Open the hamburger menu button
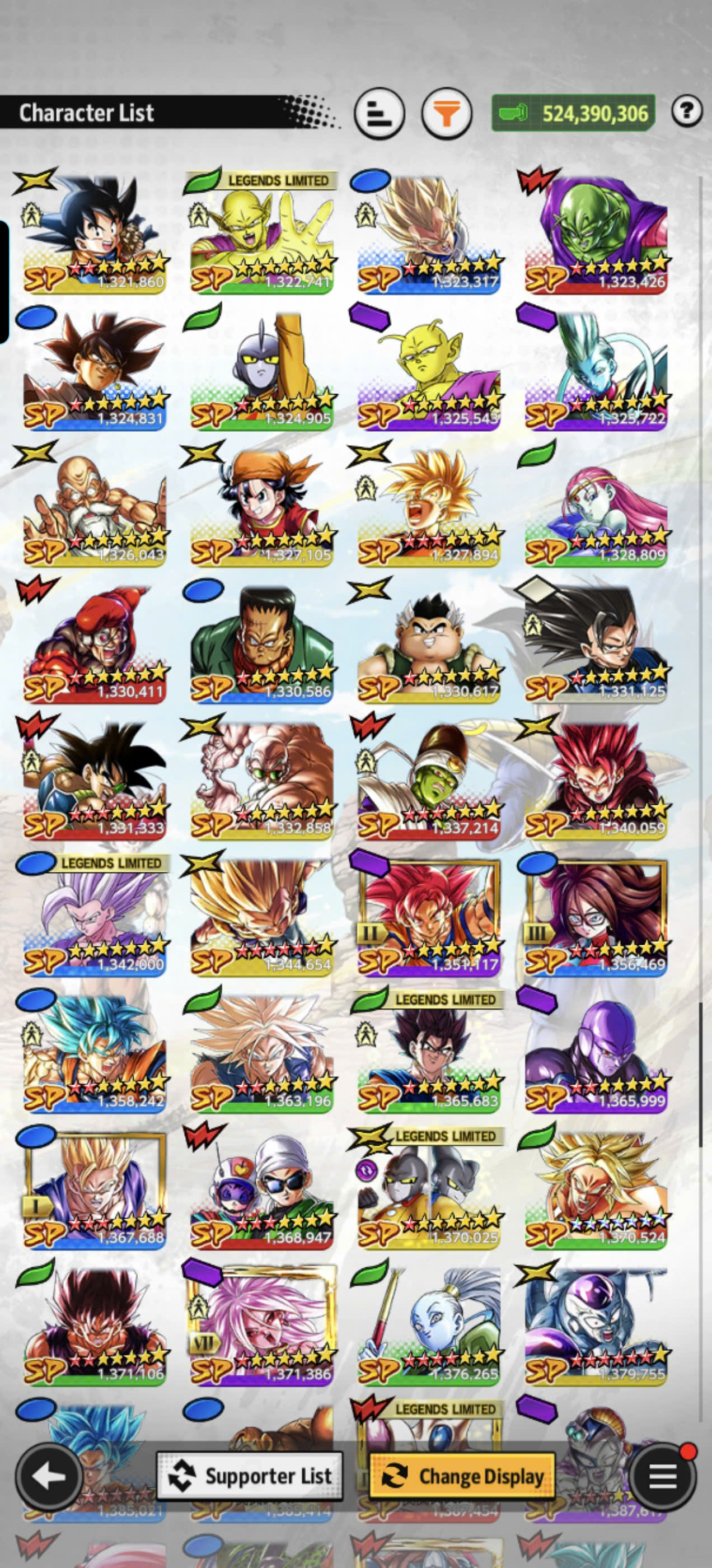This screenshot has width=712, height=1568. 662,1476
